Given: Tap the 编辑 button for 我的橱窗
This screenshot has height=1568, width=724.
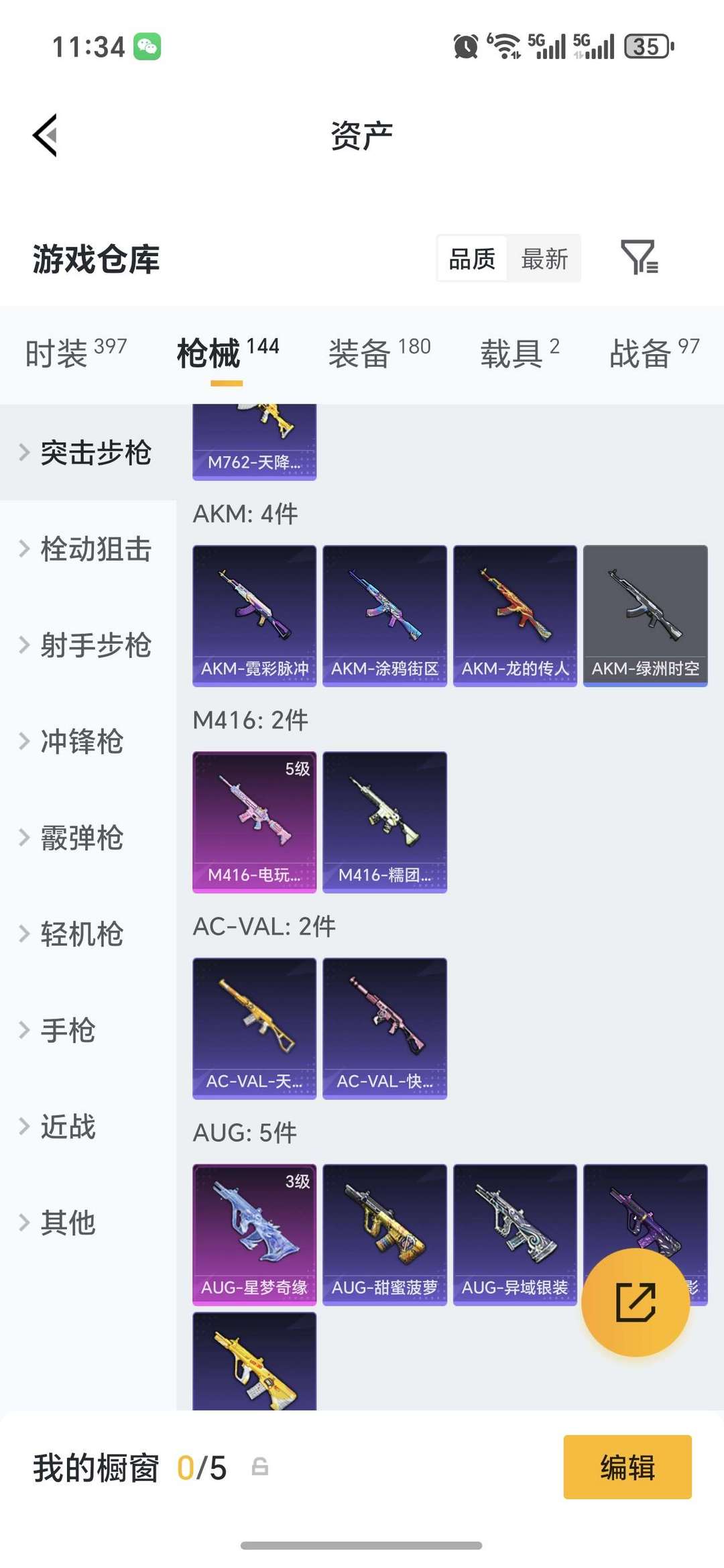Looking at the screenshot, I should pyautogui.click(x=627, y=1467).
